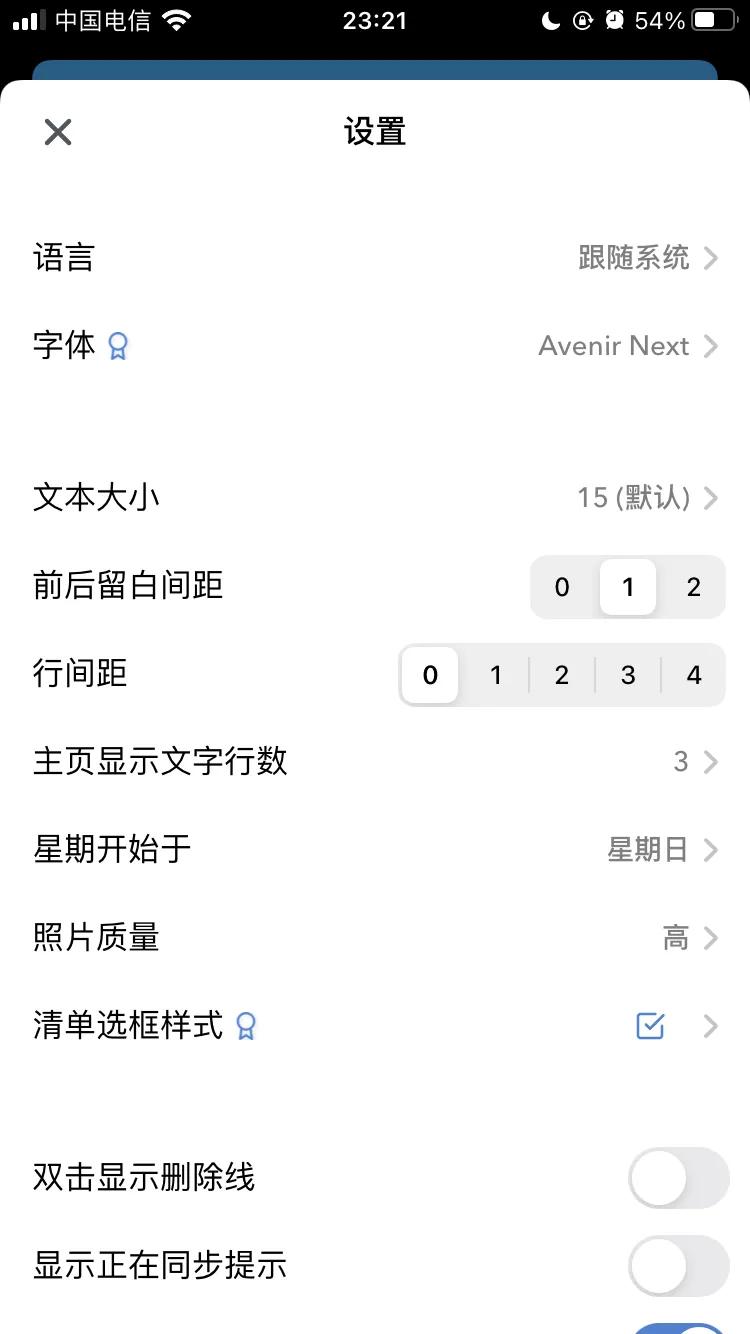Select segment 2 for 前后留白间距

(x=693, y=587)
